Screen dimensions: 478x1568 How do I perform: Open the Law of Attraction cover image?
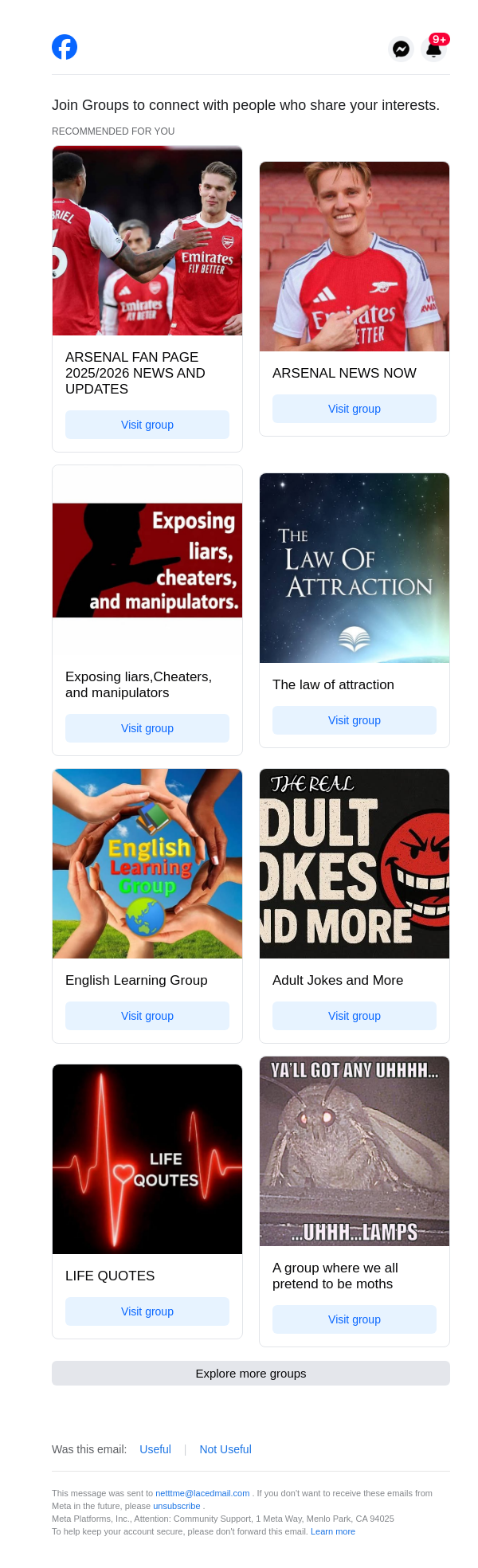point(355,568)
